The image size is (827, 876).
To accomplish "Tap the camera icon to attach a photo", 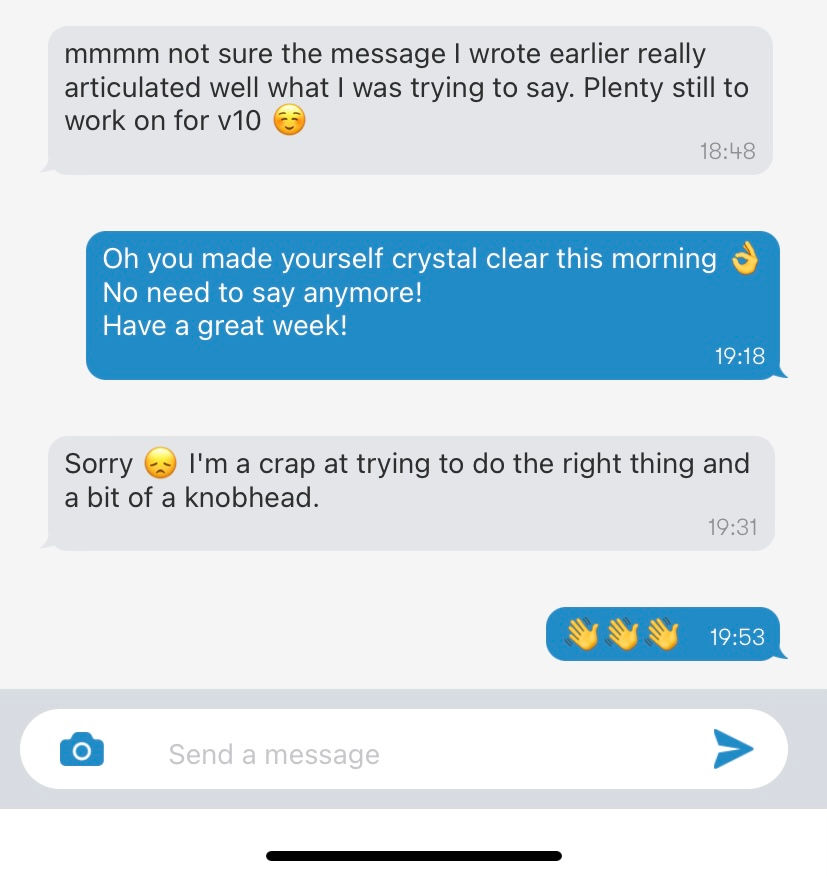I will [x=82, y=749].
